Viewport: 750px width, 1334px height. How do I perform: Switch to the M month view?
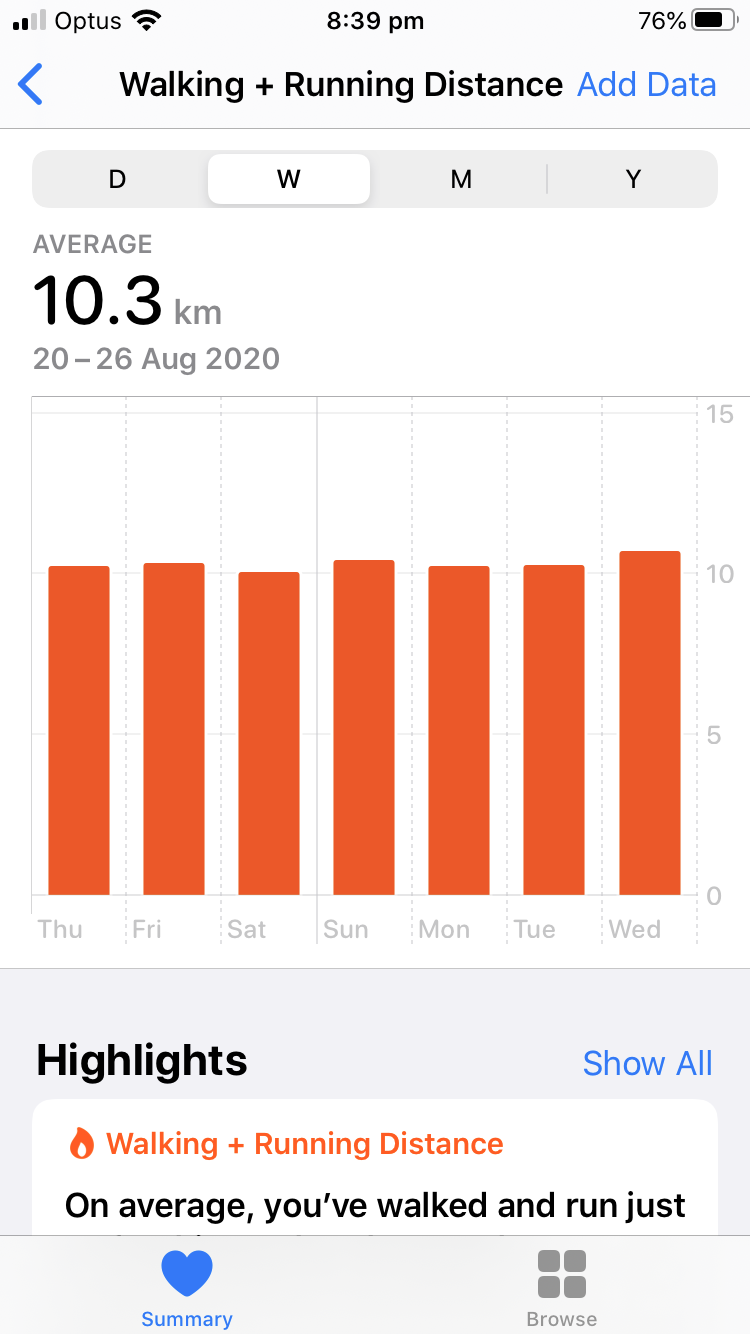461,179
